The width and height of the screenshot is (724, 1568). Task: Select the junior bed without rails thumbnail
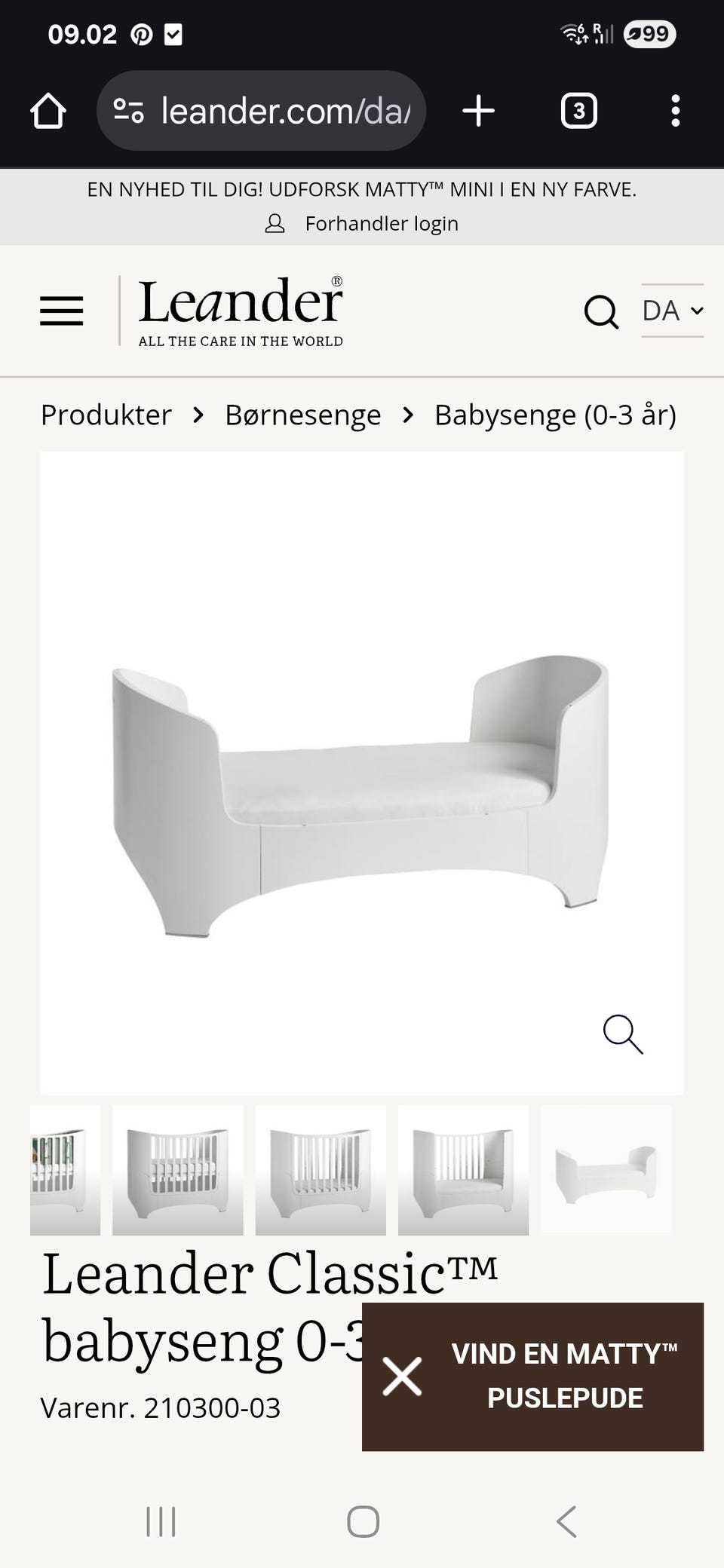pyautogui.click(x=606, y=1170)
